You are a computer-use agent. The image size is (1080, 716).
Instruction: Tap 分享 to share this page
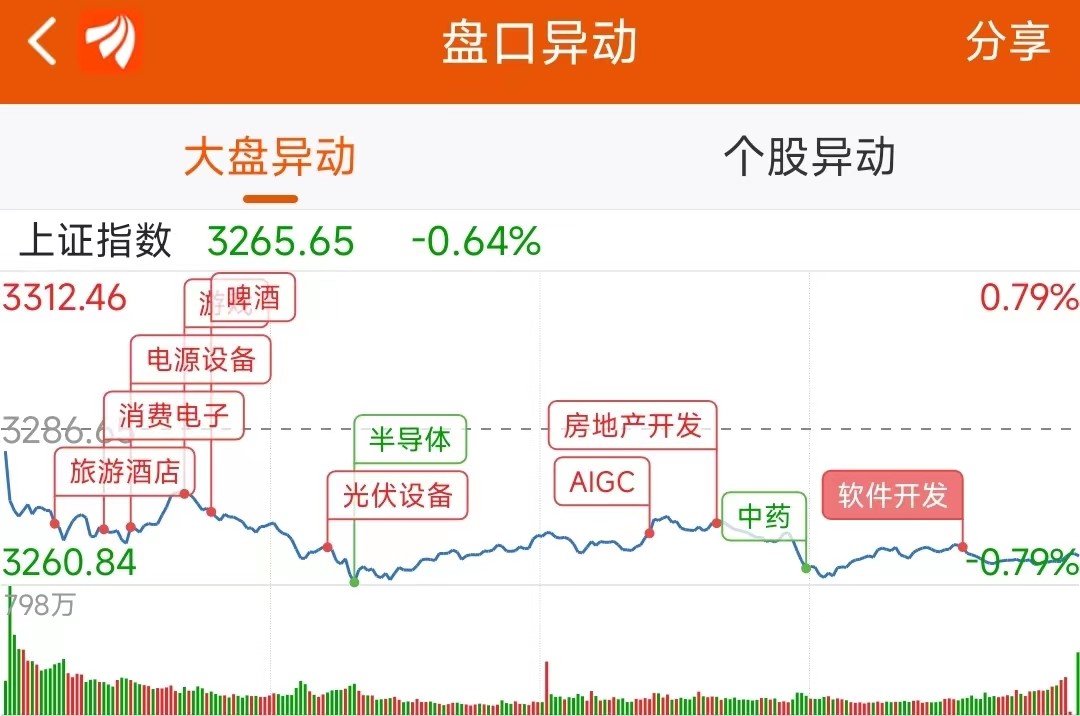tap(1007, 44)
